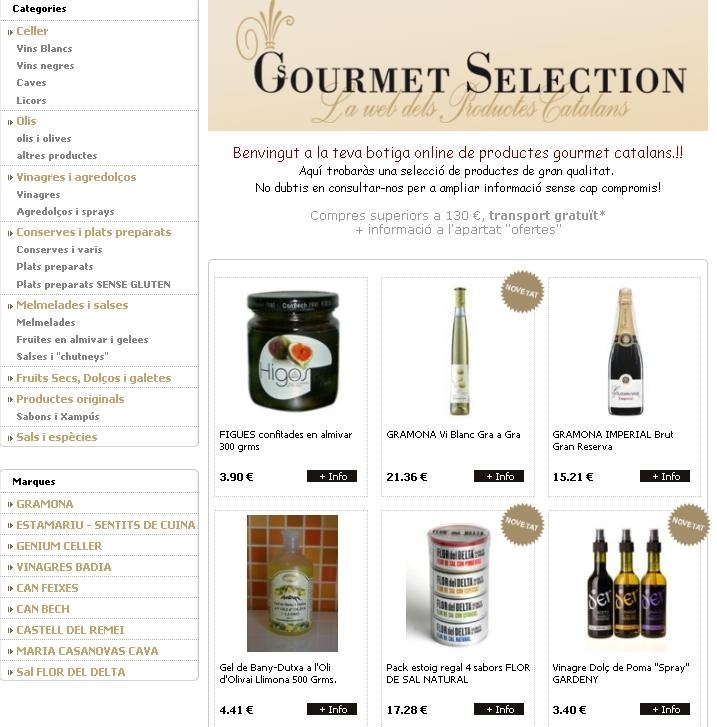
Task: Select Plats preparats SENSE GLUTEN
Action: coord(93,284)
